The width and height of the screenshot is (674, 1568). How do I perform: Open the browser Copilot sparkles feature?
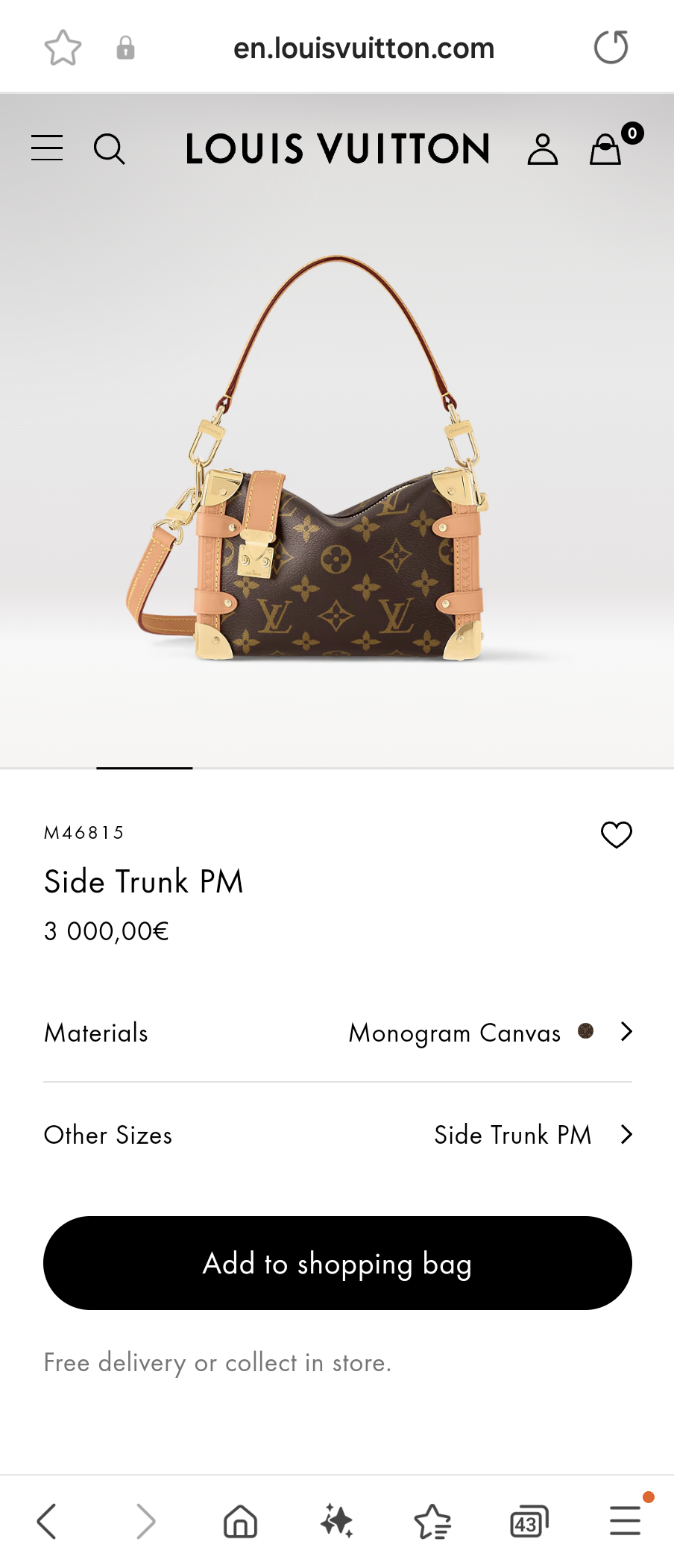336,1521
